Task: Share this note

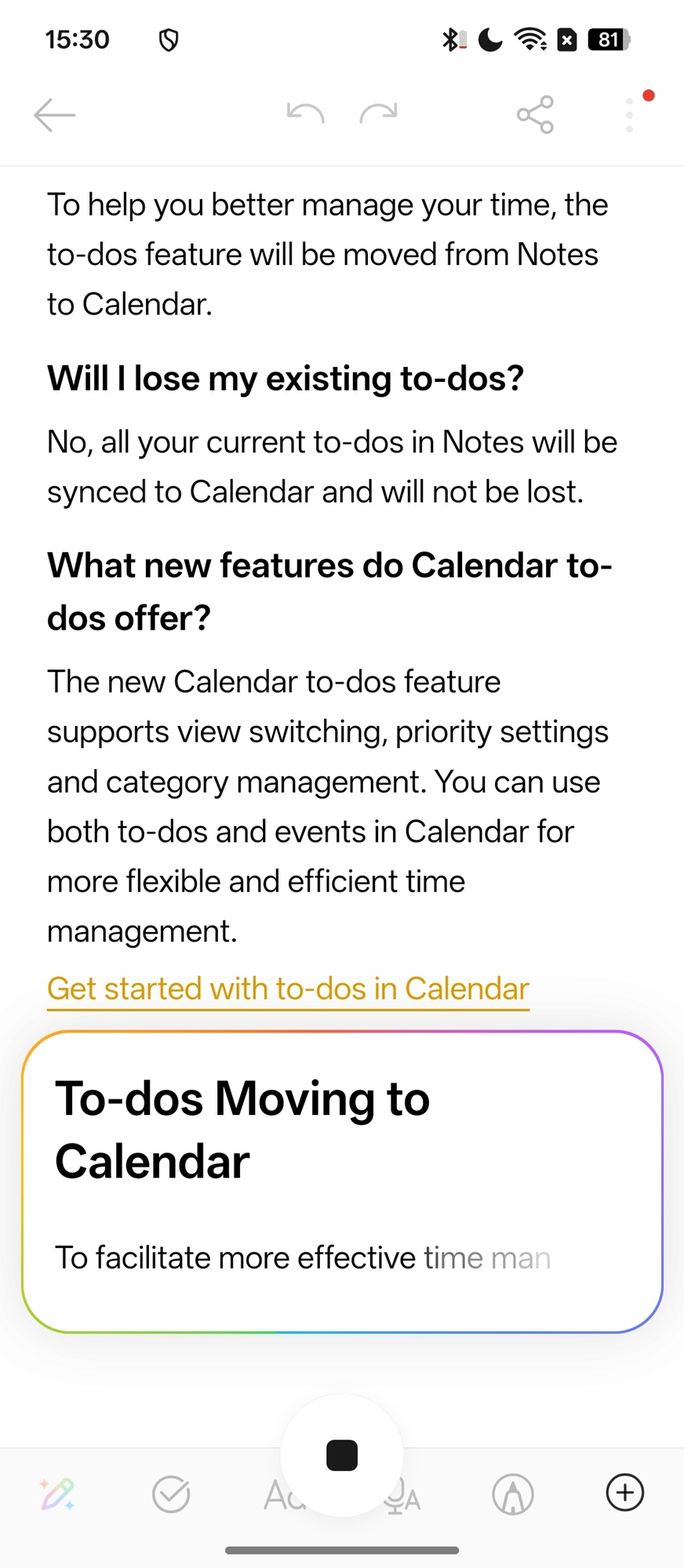Action: point(535,115)
